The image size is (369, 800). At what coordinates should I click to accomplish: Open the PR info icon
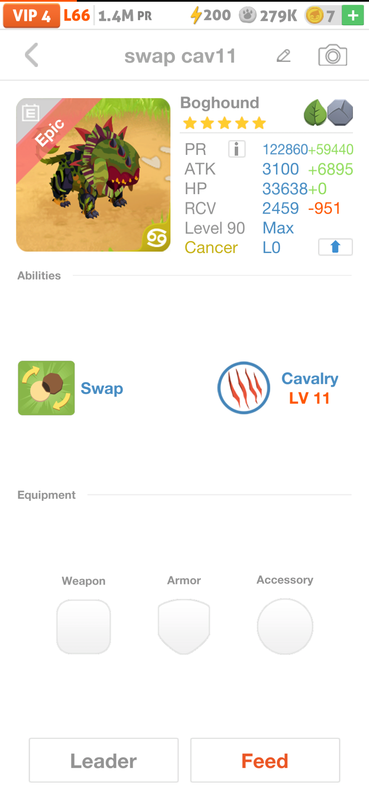point(237,149)
